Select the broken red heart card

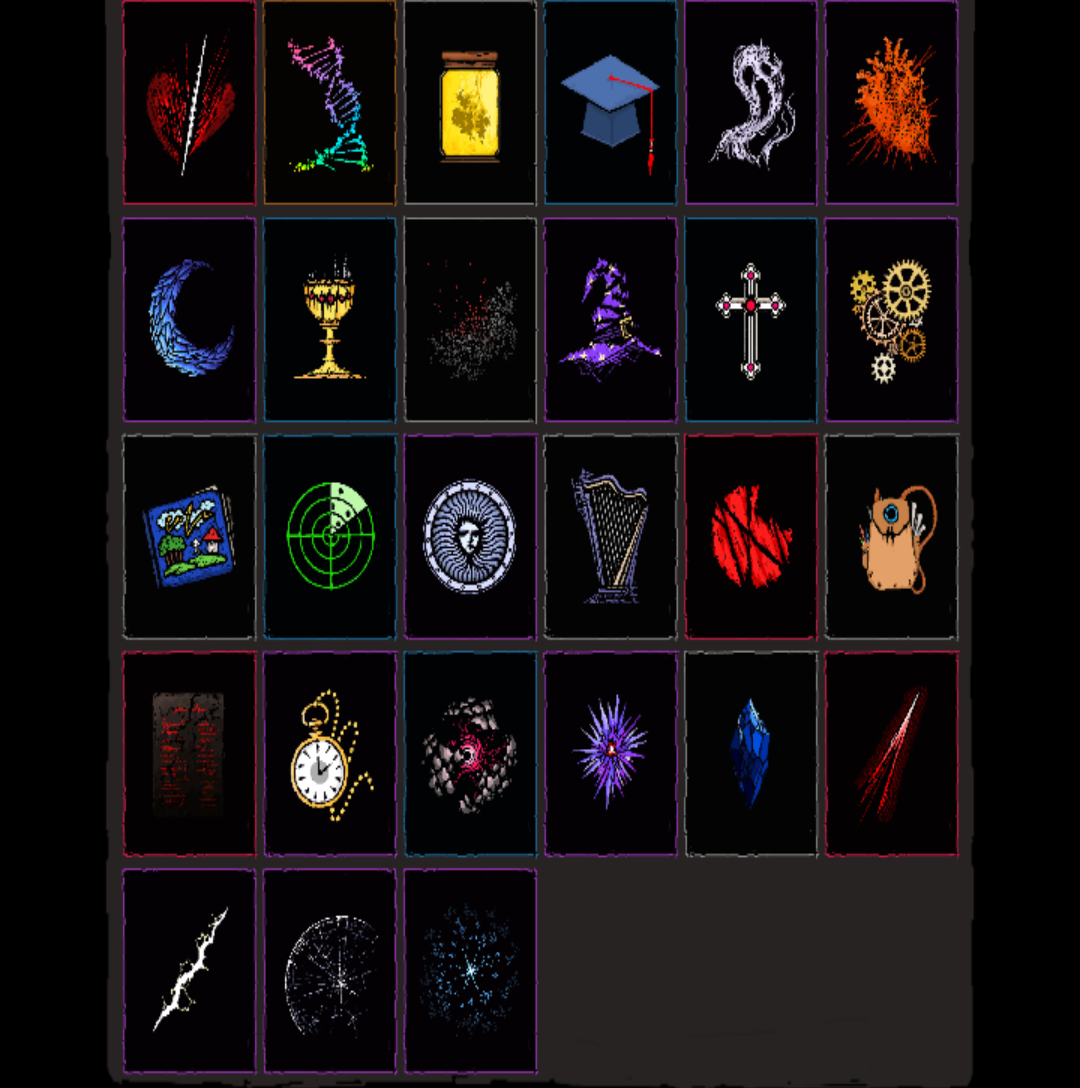pos(189,102)
